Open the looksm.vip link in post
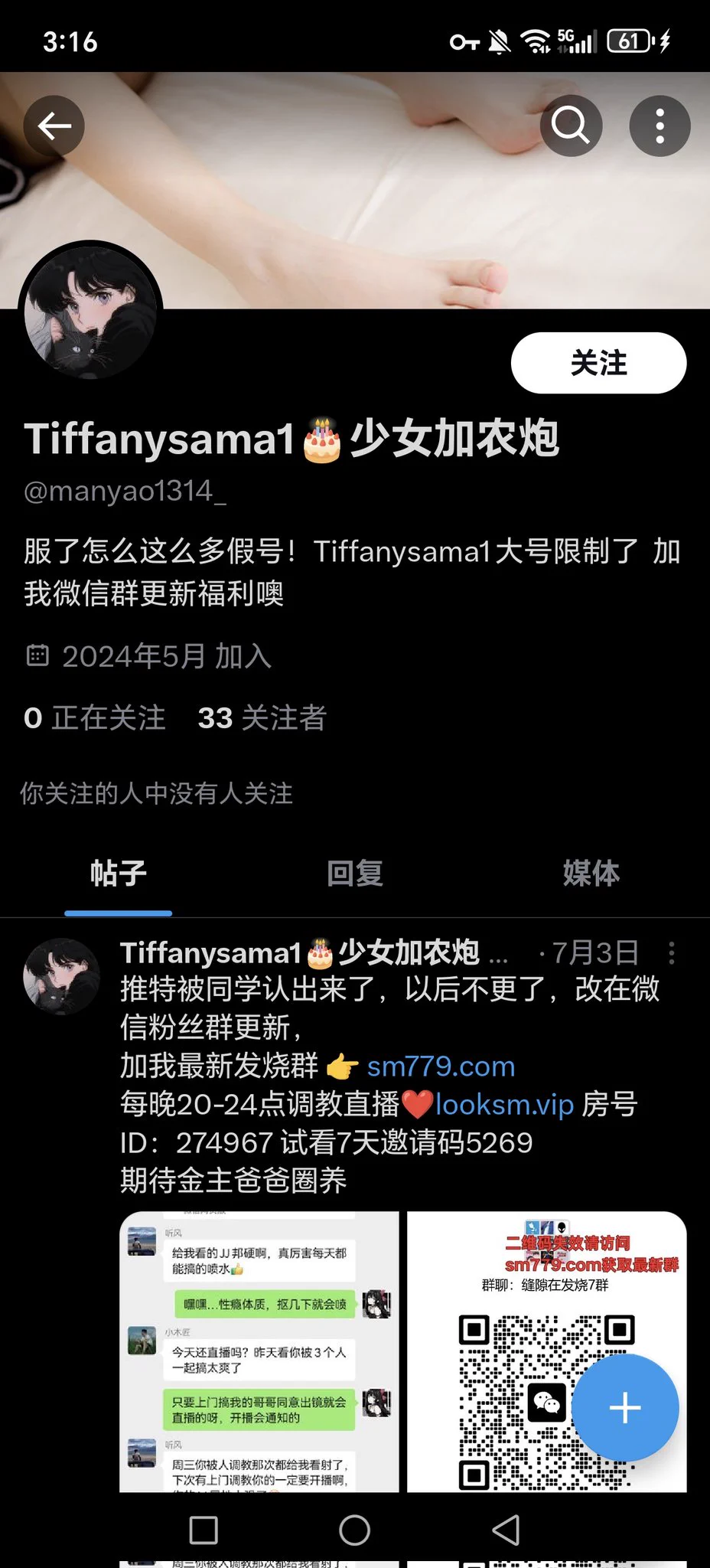This screenshot has width=710, height=1568. pyautogui.click(x=504, y=1105)
